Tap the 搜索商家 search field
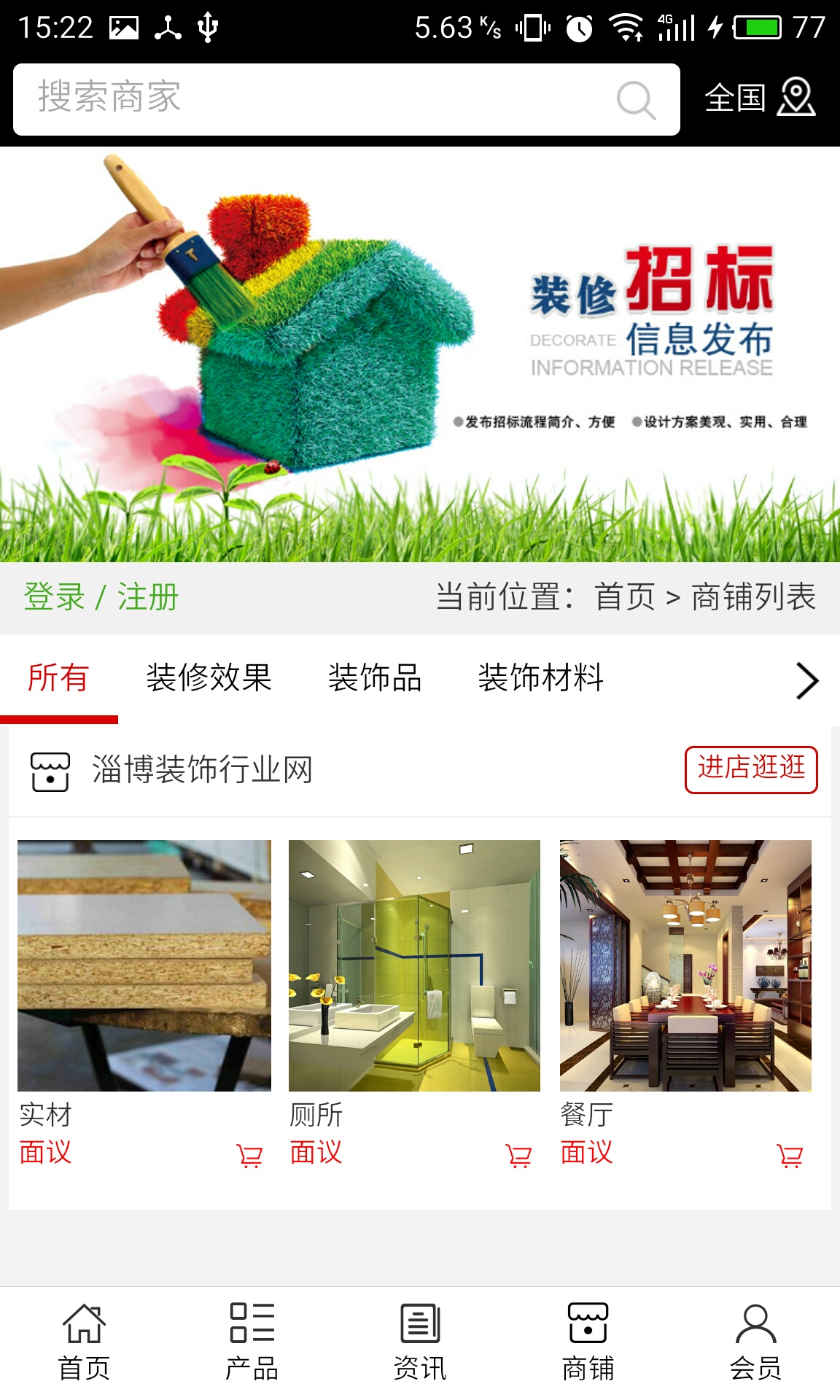This screenshot has width=840, height=1400. pos(314,99)
